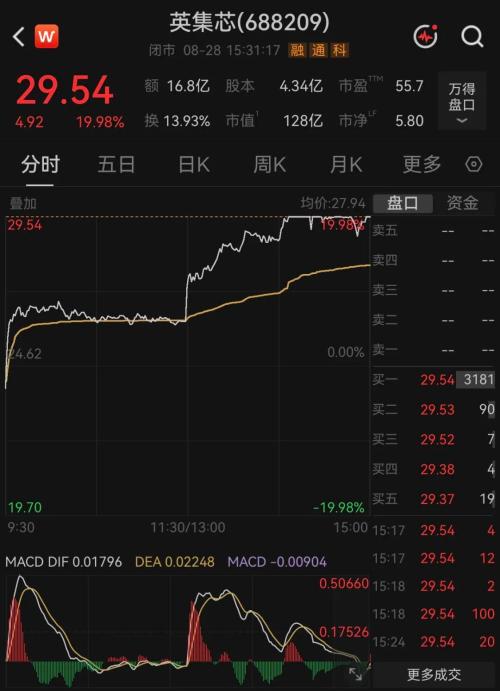Screen dimensions: 500x691
Task: Expand the 万得盘口 dropdown
Action: click(x=462, y=102)
